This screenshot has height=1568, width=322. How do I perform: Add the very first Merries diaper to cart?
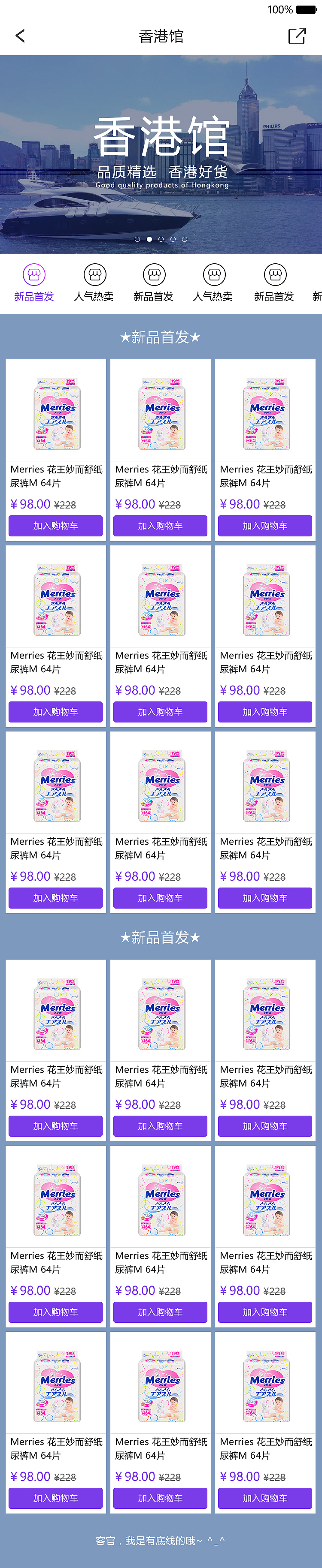click(x=55, y=525)
